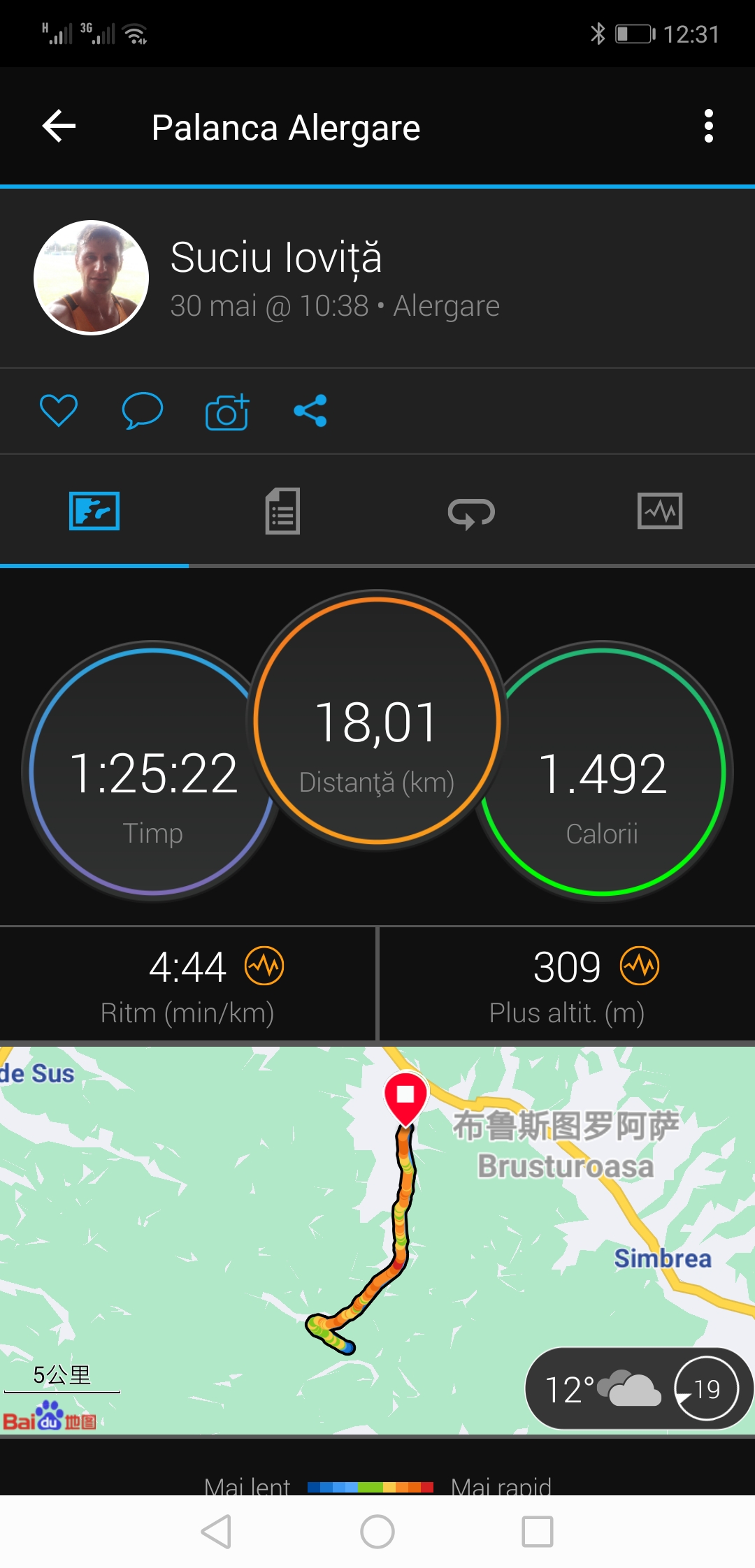Open the comments bubble
This screenshot has height=1568, width=755.
(142, 410)
